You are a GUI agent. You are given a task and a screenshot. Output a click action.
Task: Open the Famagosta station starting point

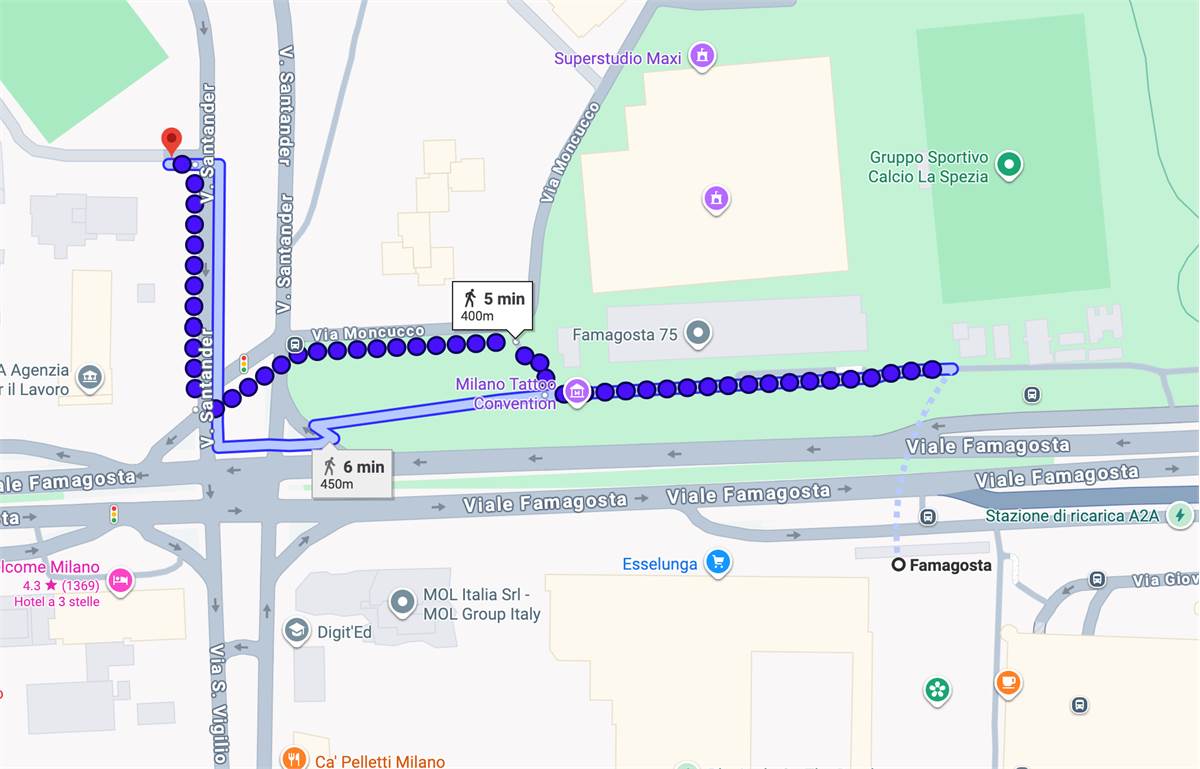[x=898, y=565]
